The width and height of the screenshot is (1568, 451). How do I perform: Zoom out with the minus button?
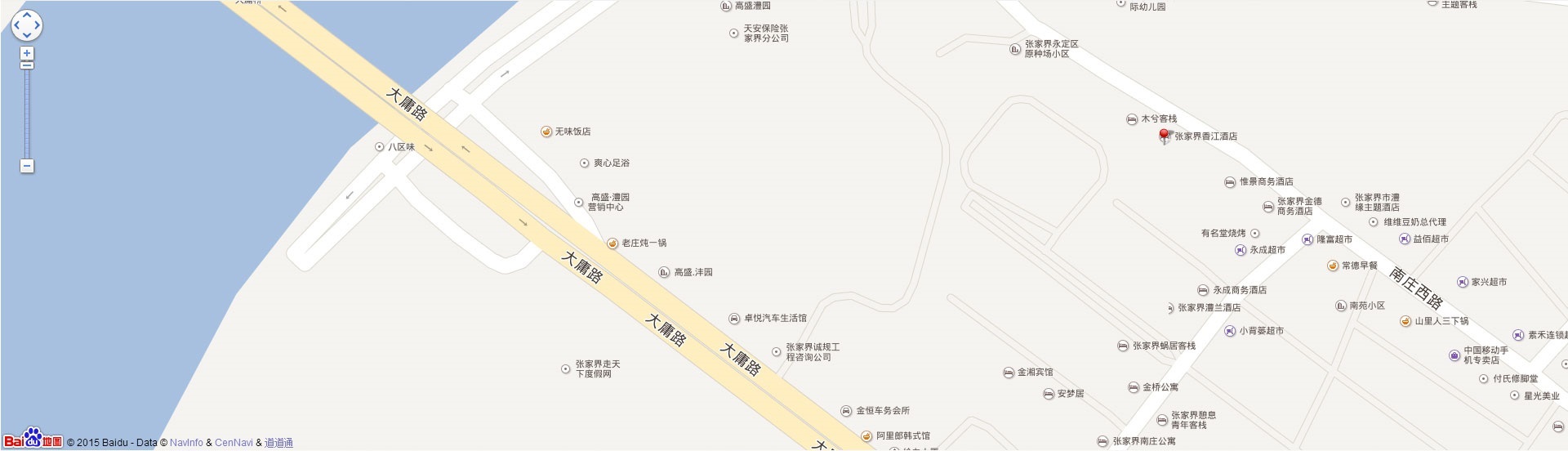pyautogui.click(x=27, y=166)
